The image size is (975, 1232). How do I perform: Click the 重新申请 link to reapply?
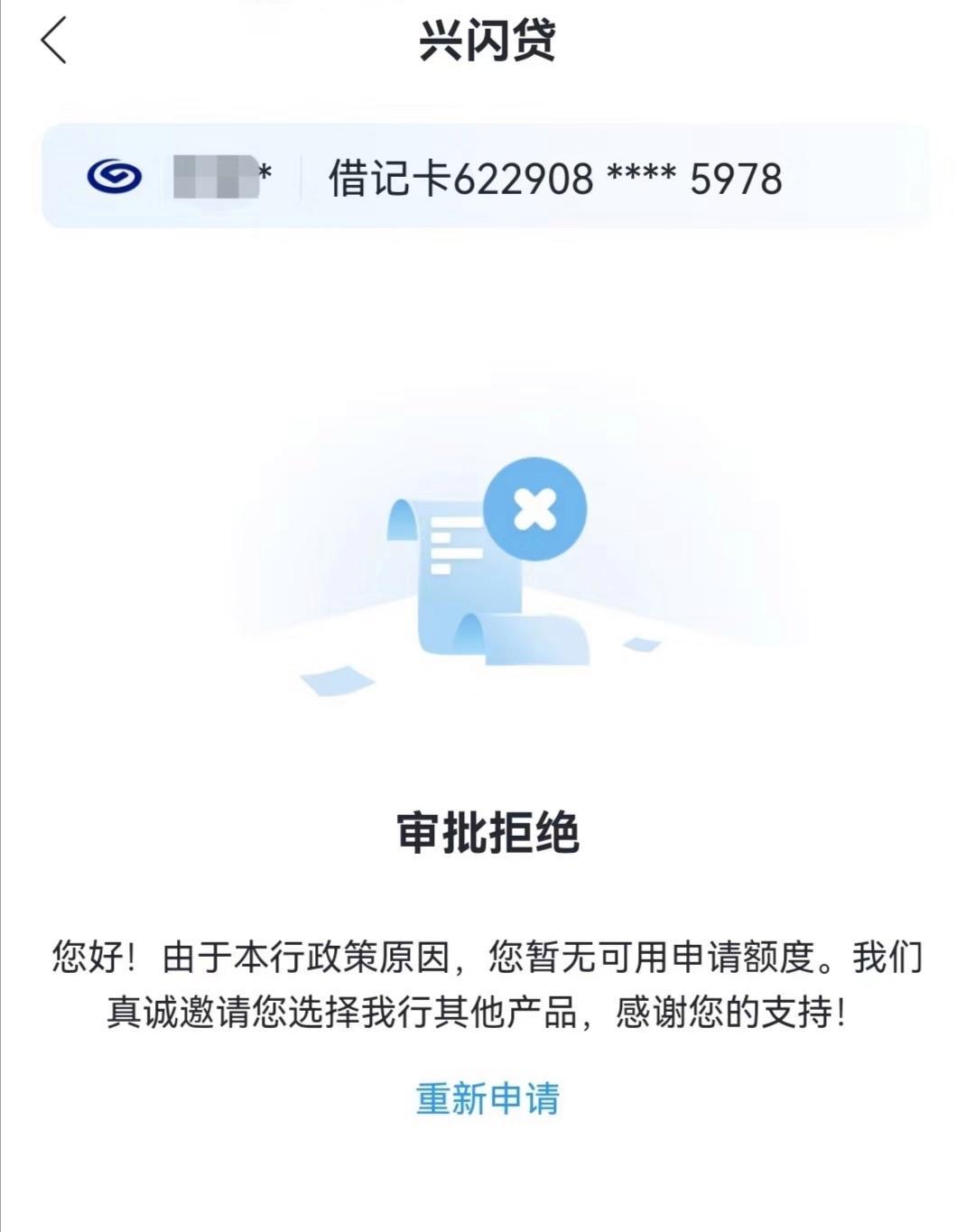[487, 1098]
